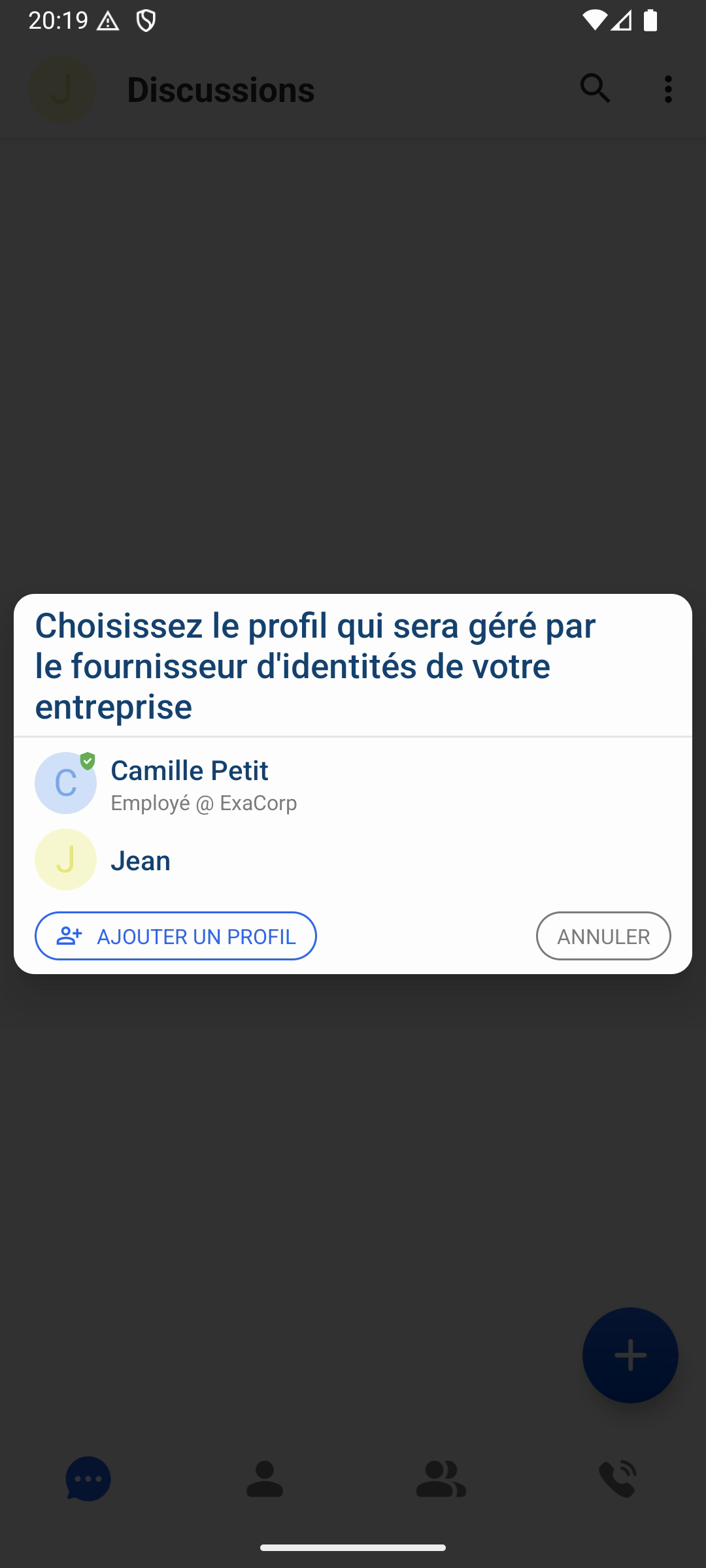Tap Ajouter un profil button
This screenshot has height=1568, width=706.
tap(176, 936)
